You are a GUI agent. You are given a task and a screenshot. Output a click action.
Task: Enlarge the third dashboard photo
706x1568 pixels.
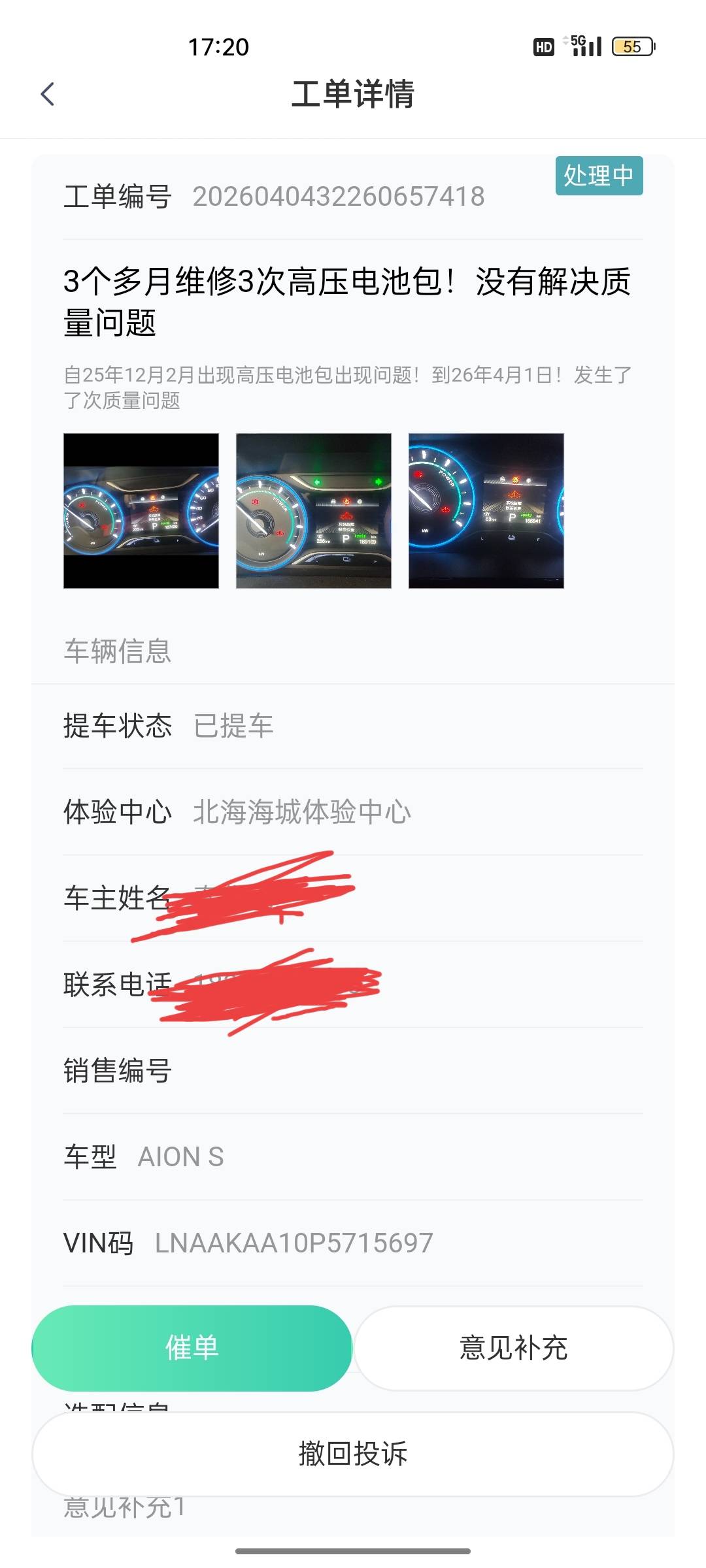click(486, 511)
